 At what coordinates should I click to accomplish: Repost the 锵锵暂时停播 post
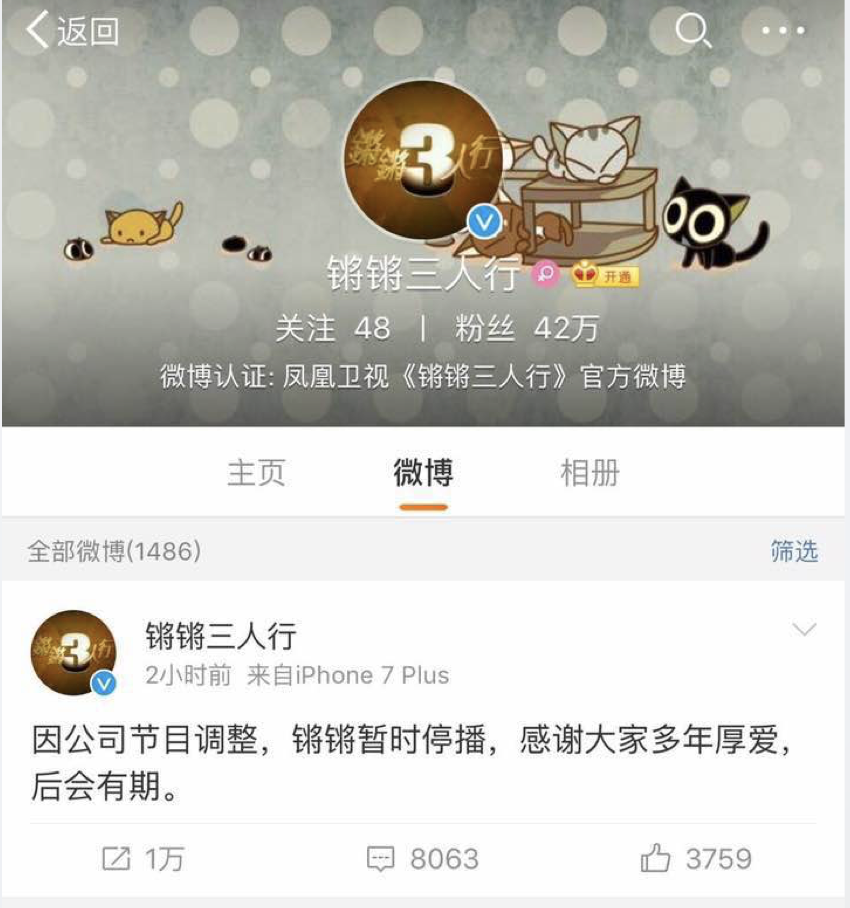click(x=144, y=858)
